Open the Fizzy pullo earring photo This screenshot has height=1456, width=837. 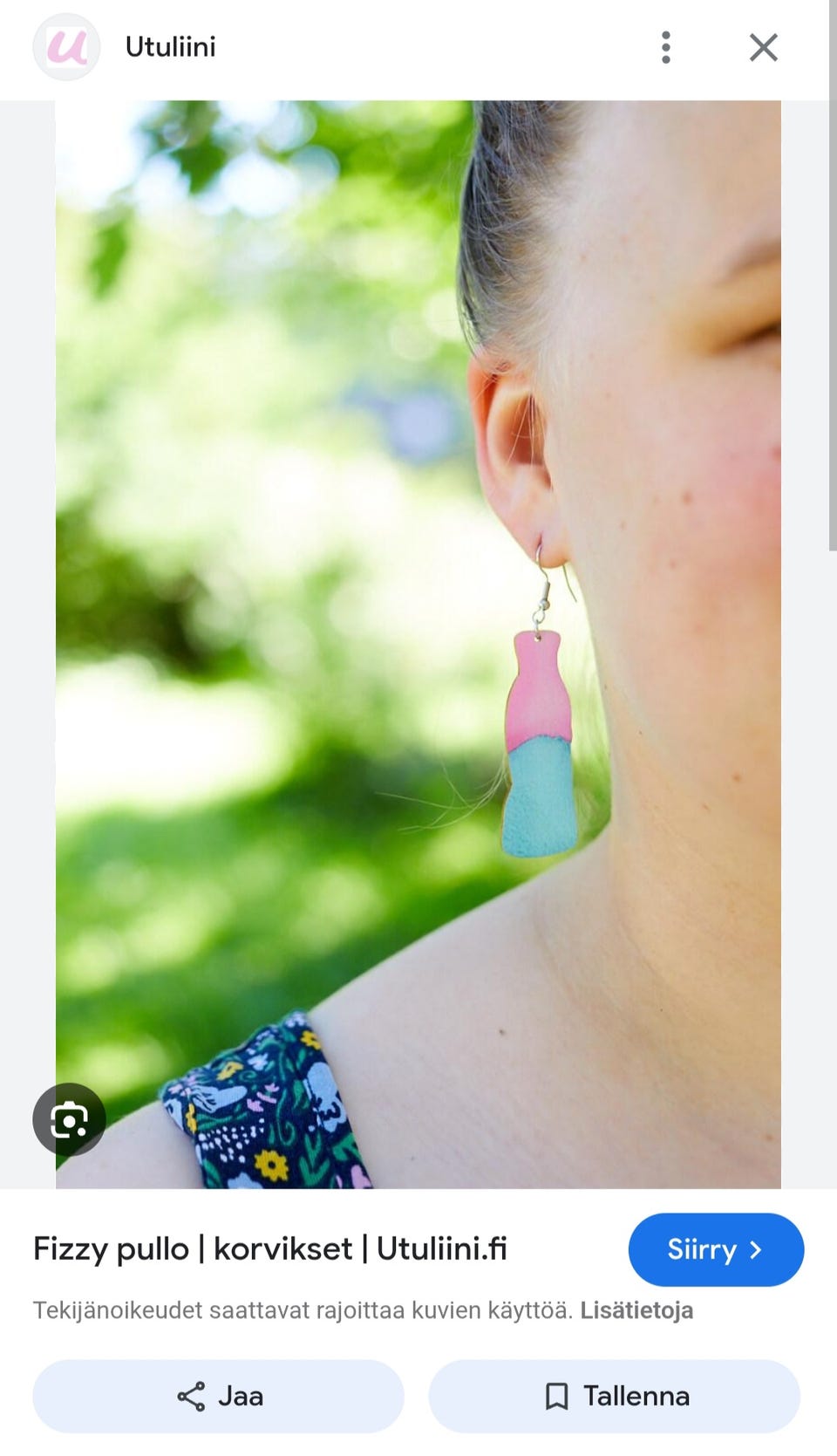click(418, 644)
